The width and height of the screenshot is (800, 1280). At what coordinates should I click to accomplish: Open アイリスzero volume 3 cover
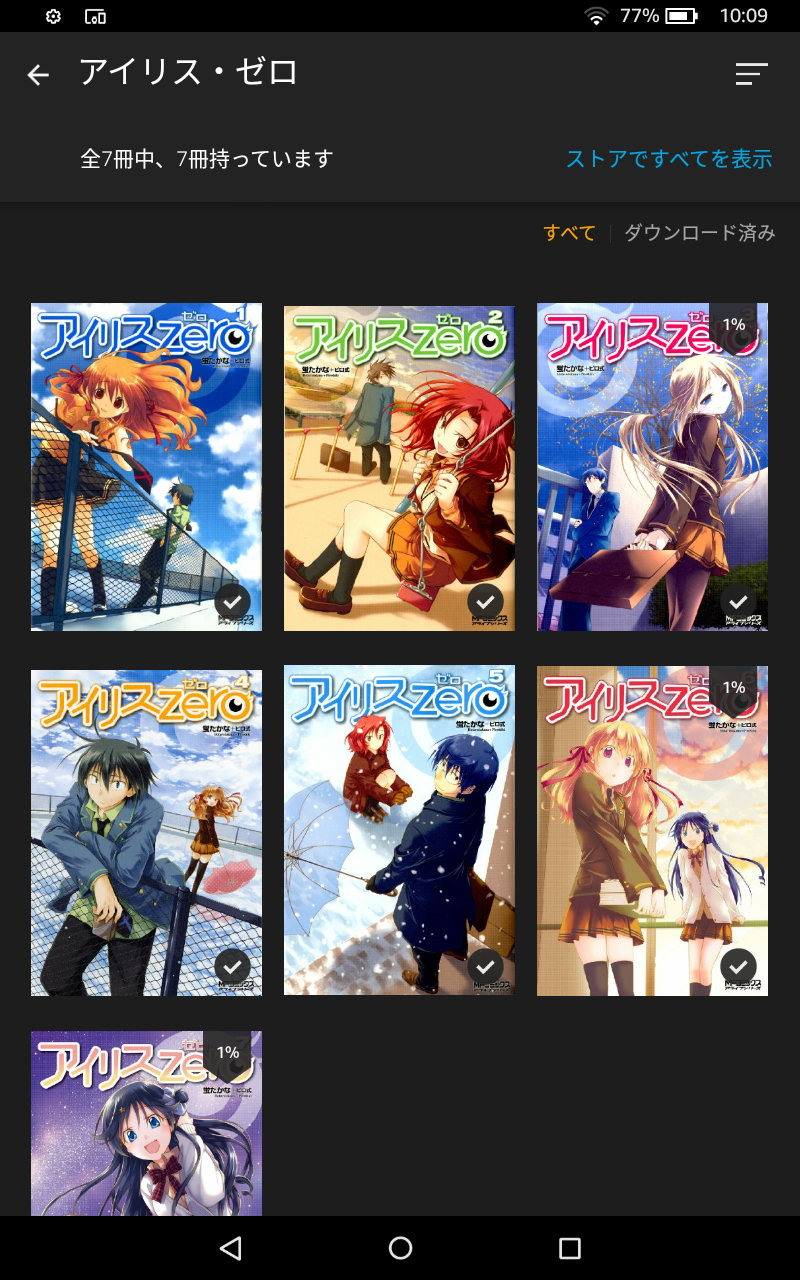coord(652,467)
